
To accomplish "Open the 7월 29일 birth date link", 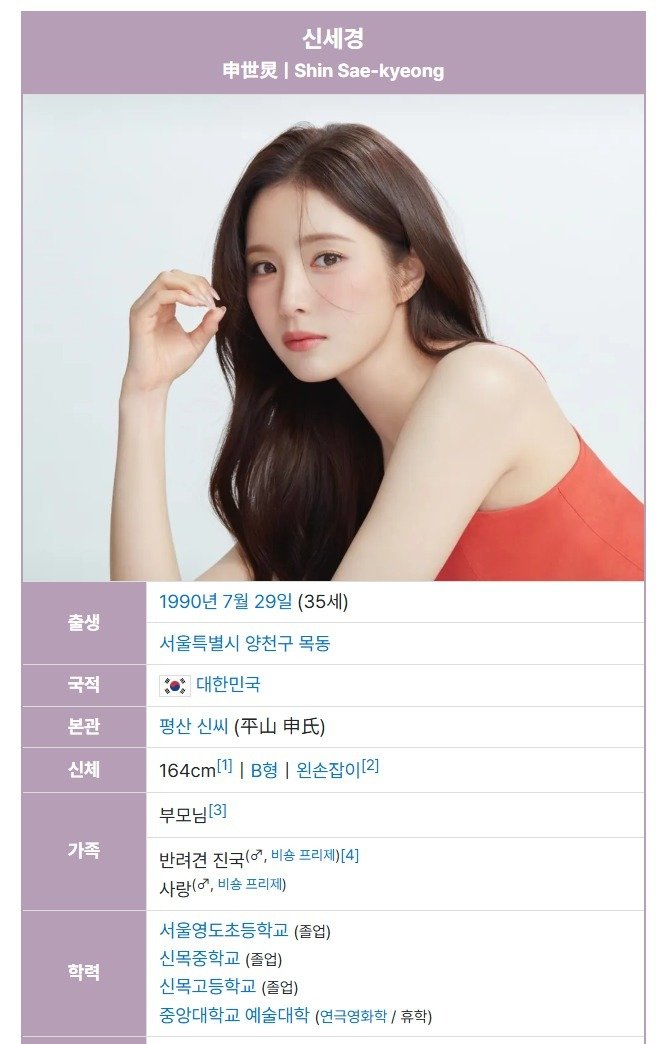I will pyautogui.click(x=259, y=601).
